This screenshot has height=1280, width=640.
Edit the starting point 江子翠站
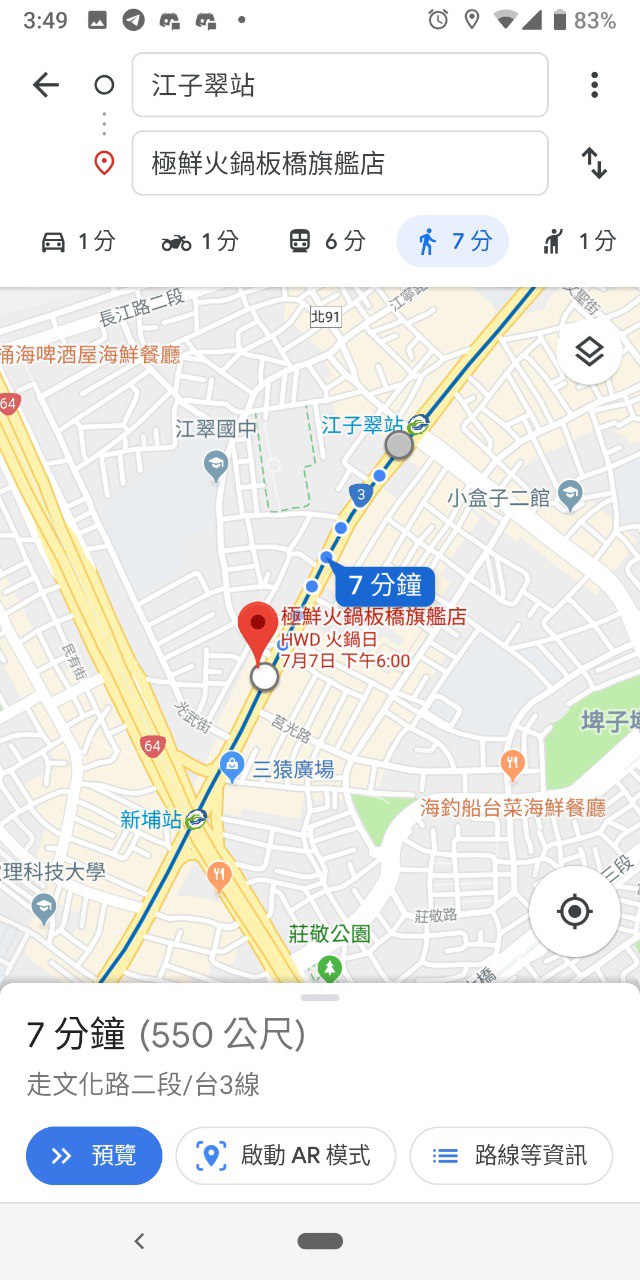click(x=340, y=85)
